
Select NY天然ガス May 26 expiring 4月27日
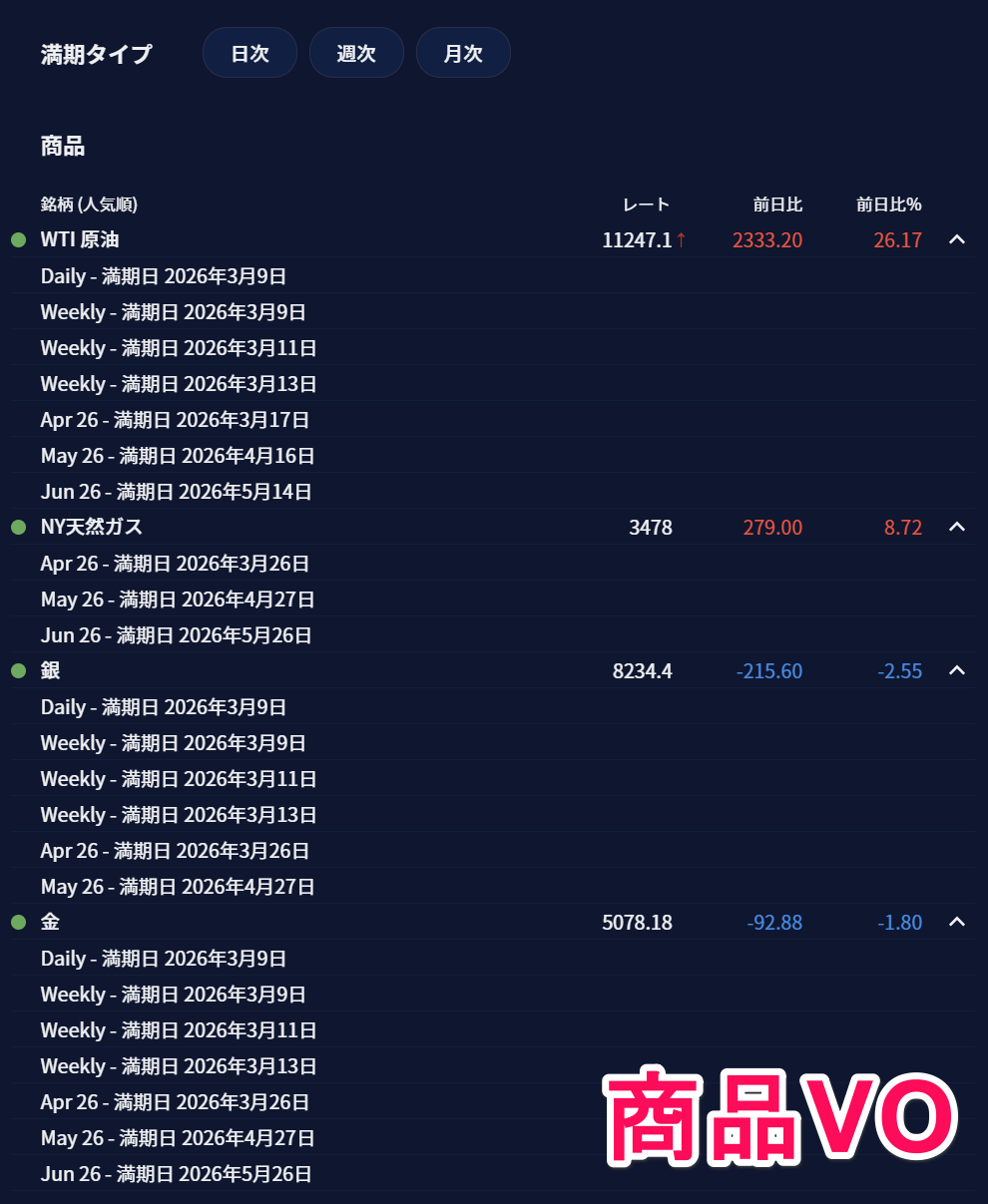tap(178, 600)
